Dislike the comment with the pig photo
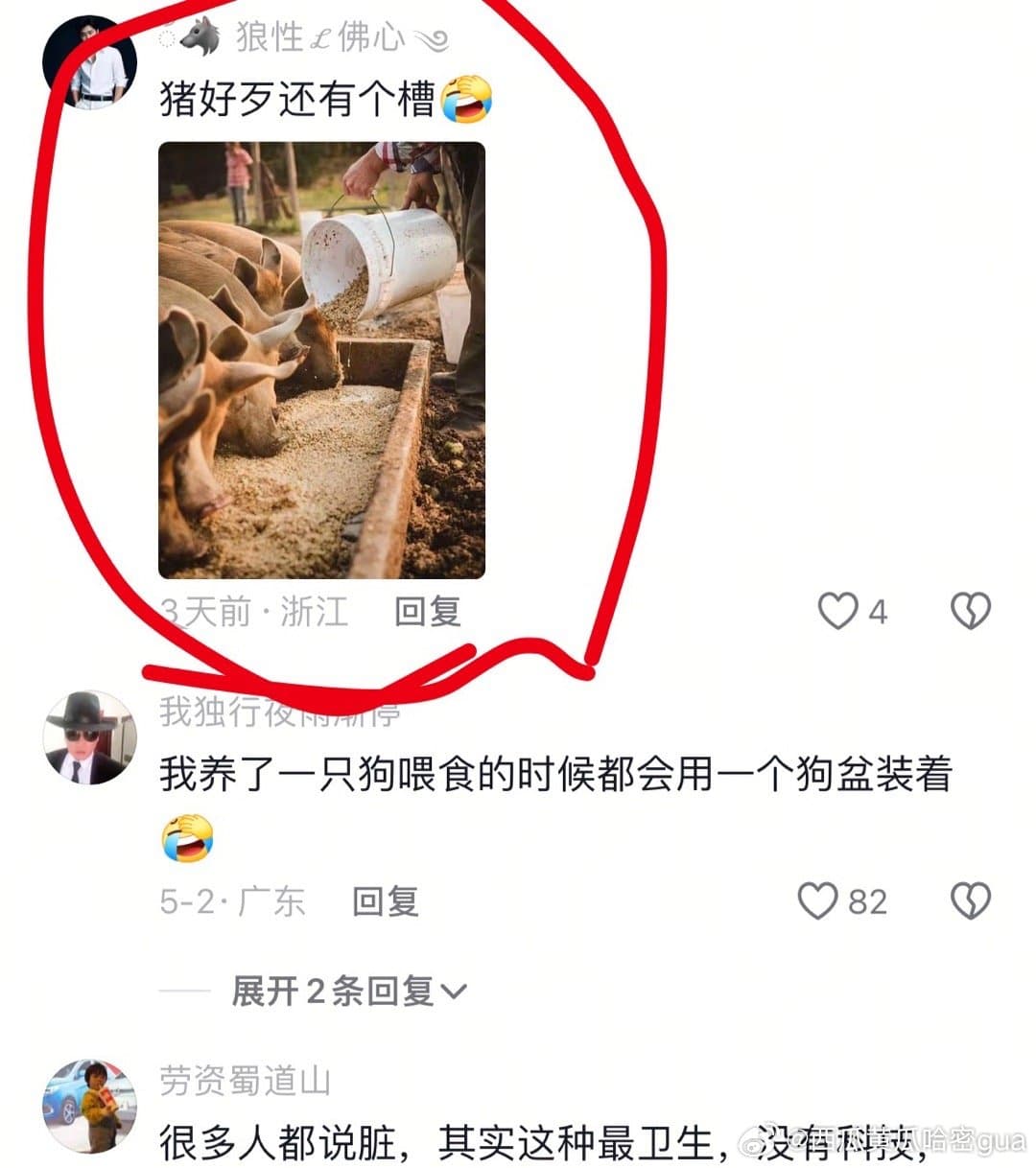Viewport: 1036px width, 1168px height. tap(970, 611)
